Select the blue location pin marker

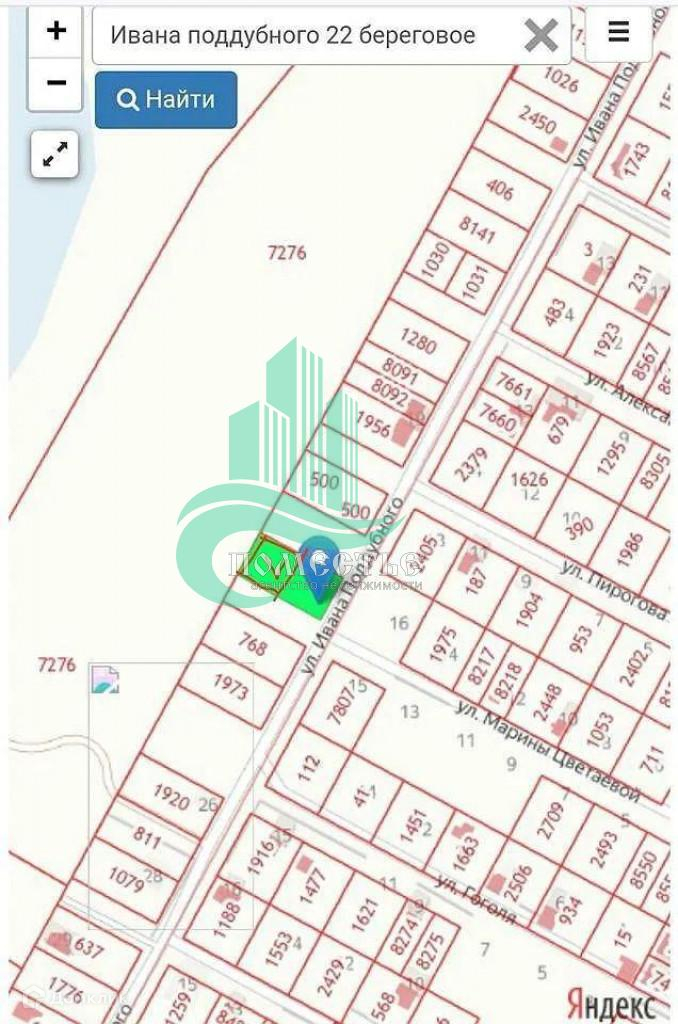(x=319, y=565)
